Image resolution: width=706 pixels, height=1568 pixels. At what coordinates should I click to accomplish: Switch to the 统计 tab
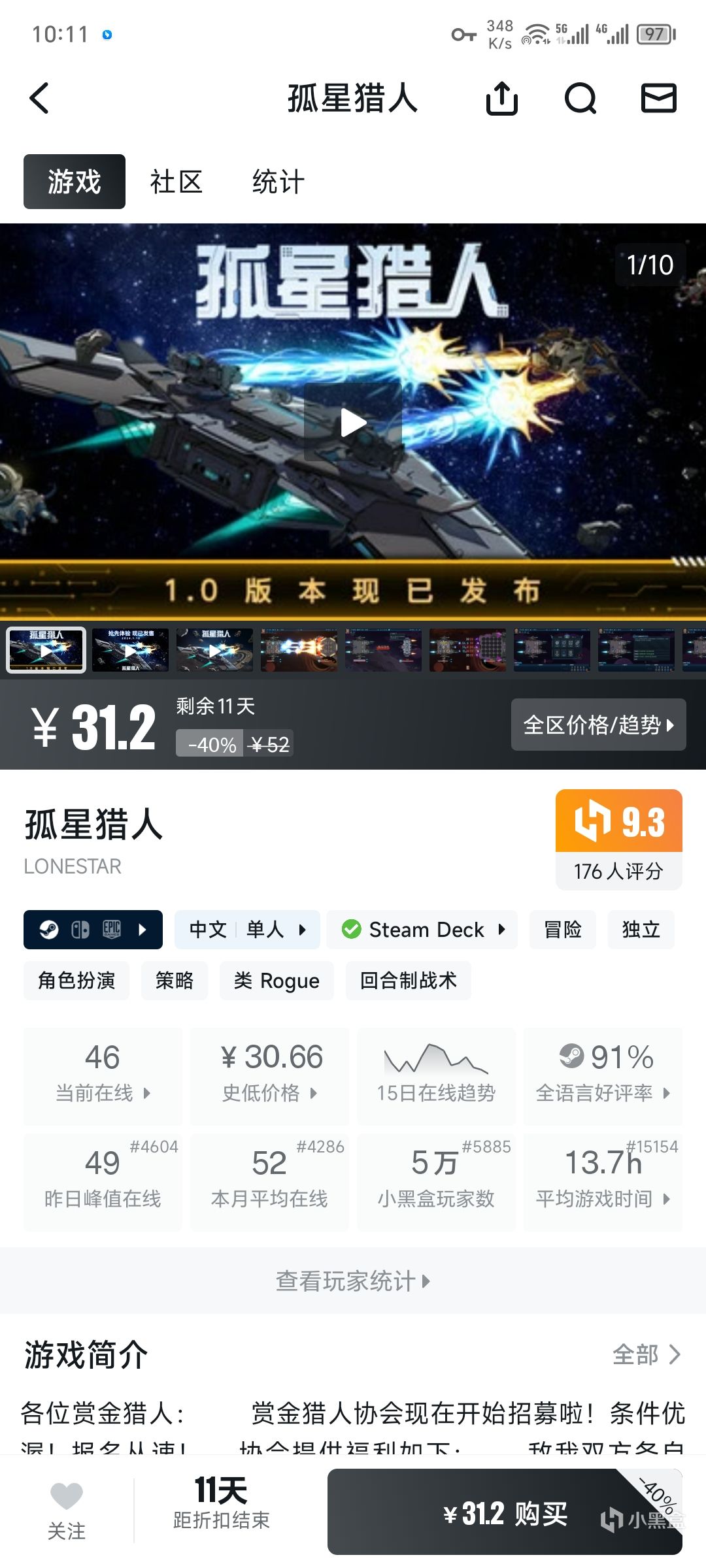(278, 182)
